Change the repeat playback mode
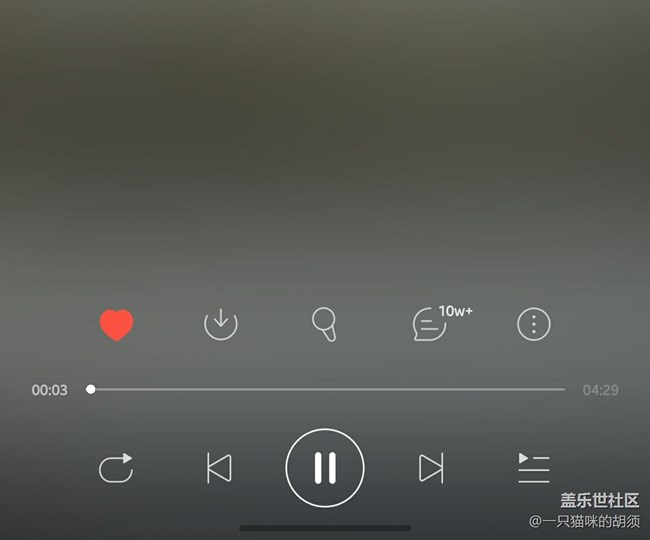Viewport: 650px width, 540px height. click(x=116, y=468)
